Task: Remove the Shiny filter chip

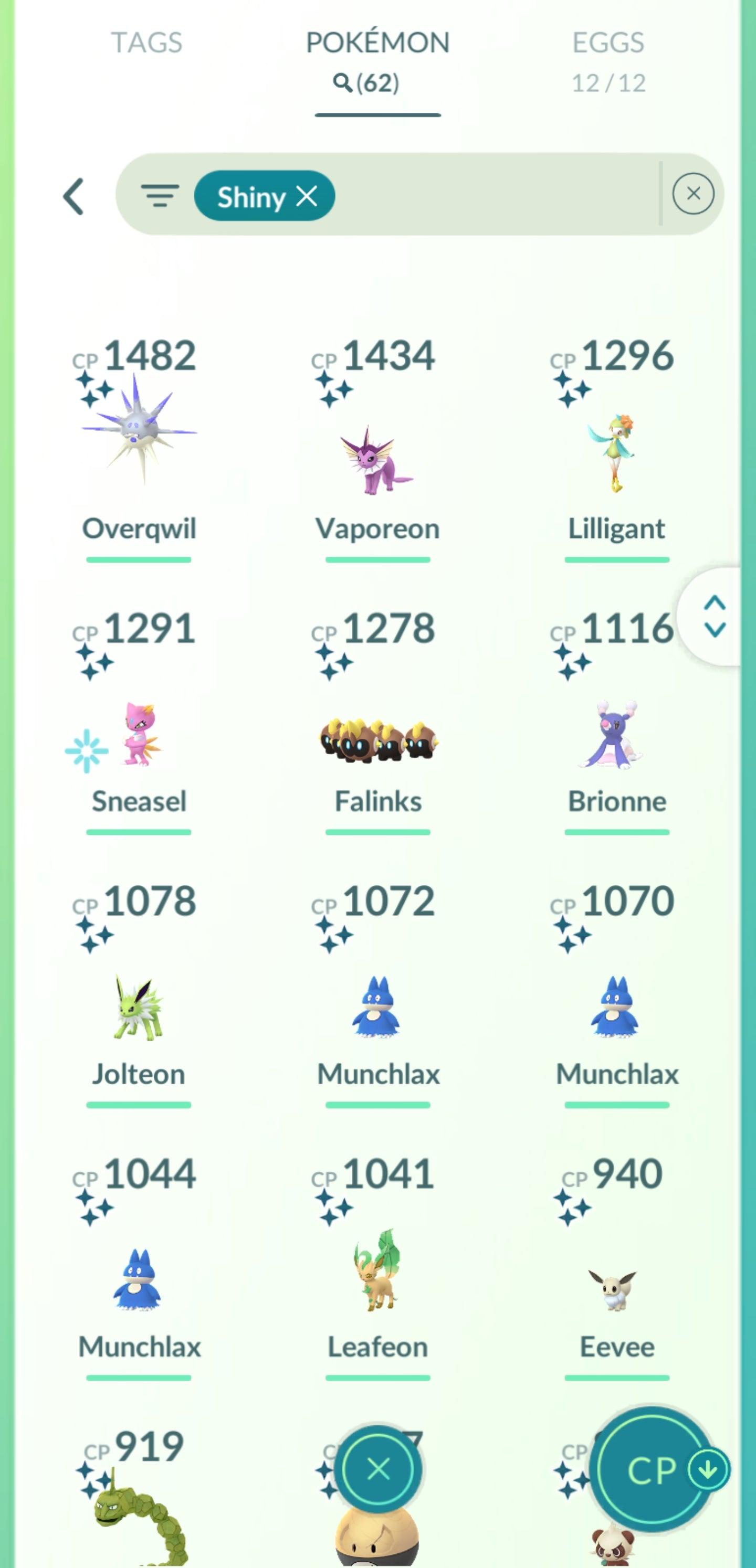Action: coord(307,196)
